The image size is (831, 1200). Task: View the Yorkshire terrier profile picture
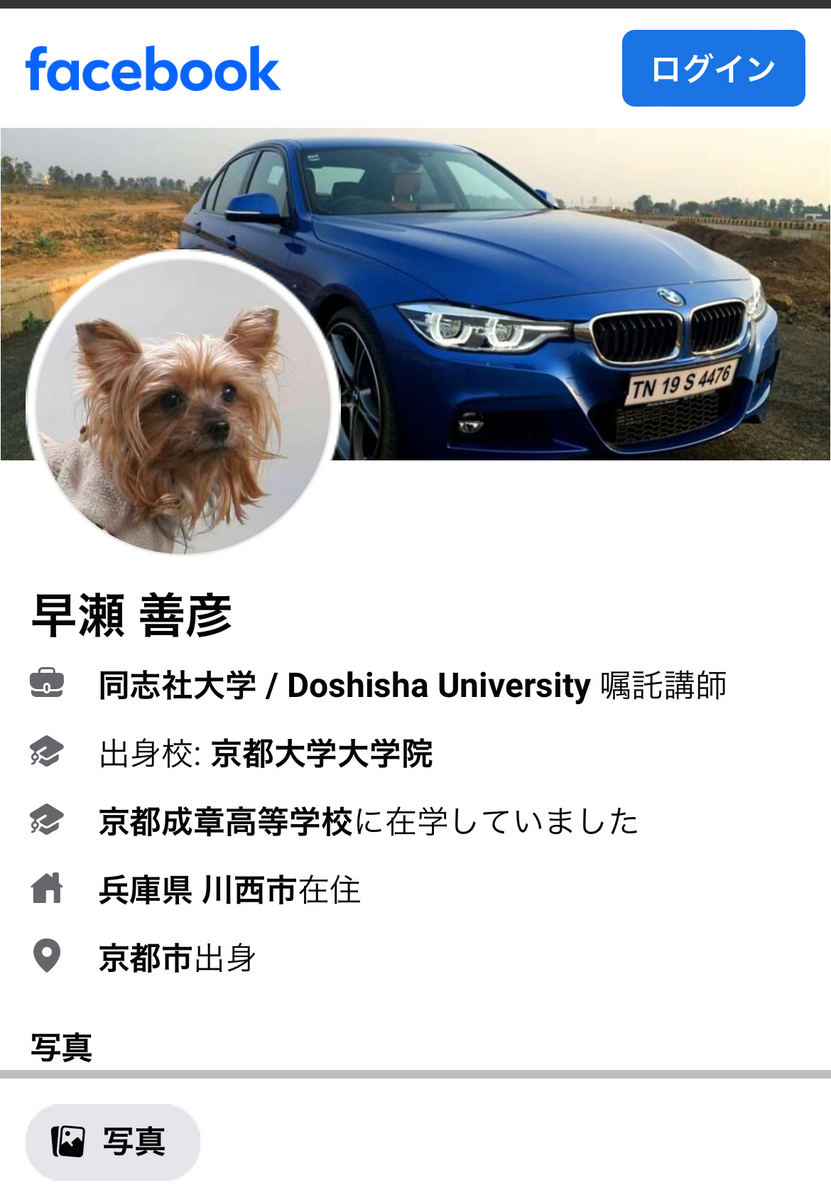181,403
